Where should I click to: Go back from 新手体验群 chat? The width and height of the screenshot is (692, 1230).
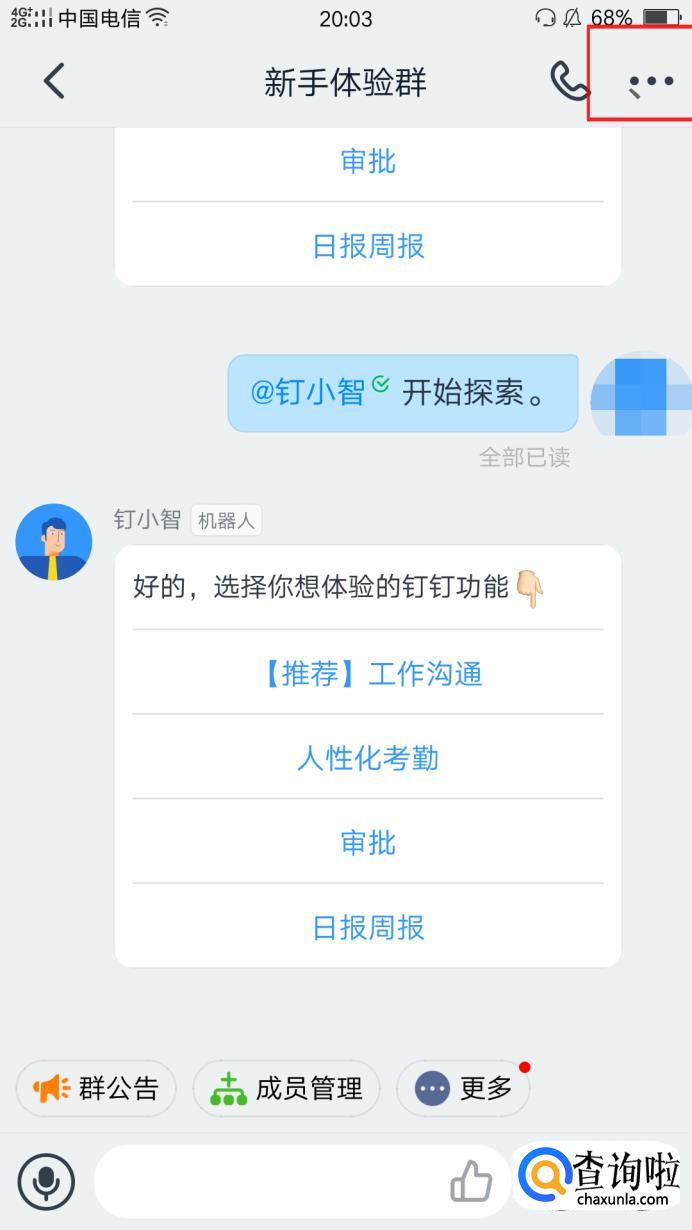click(54, 81)
